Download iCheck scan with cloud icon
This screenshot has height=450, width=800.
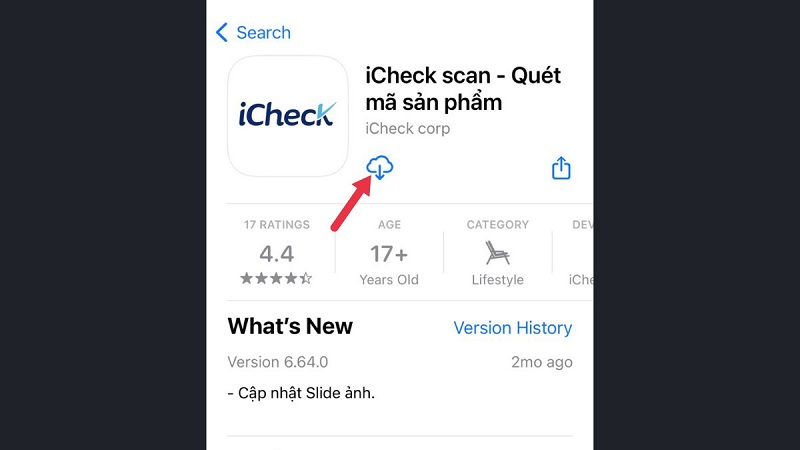pyautogui.click(x=380, y=168)
